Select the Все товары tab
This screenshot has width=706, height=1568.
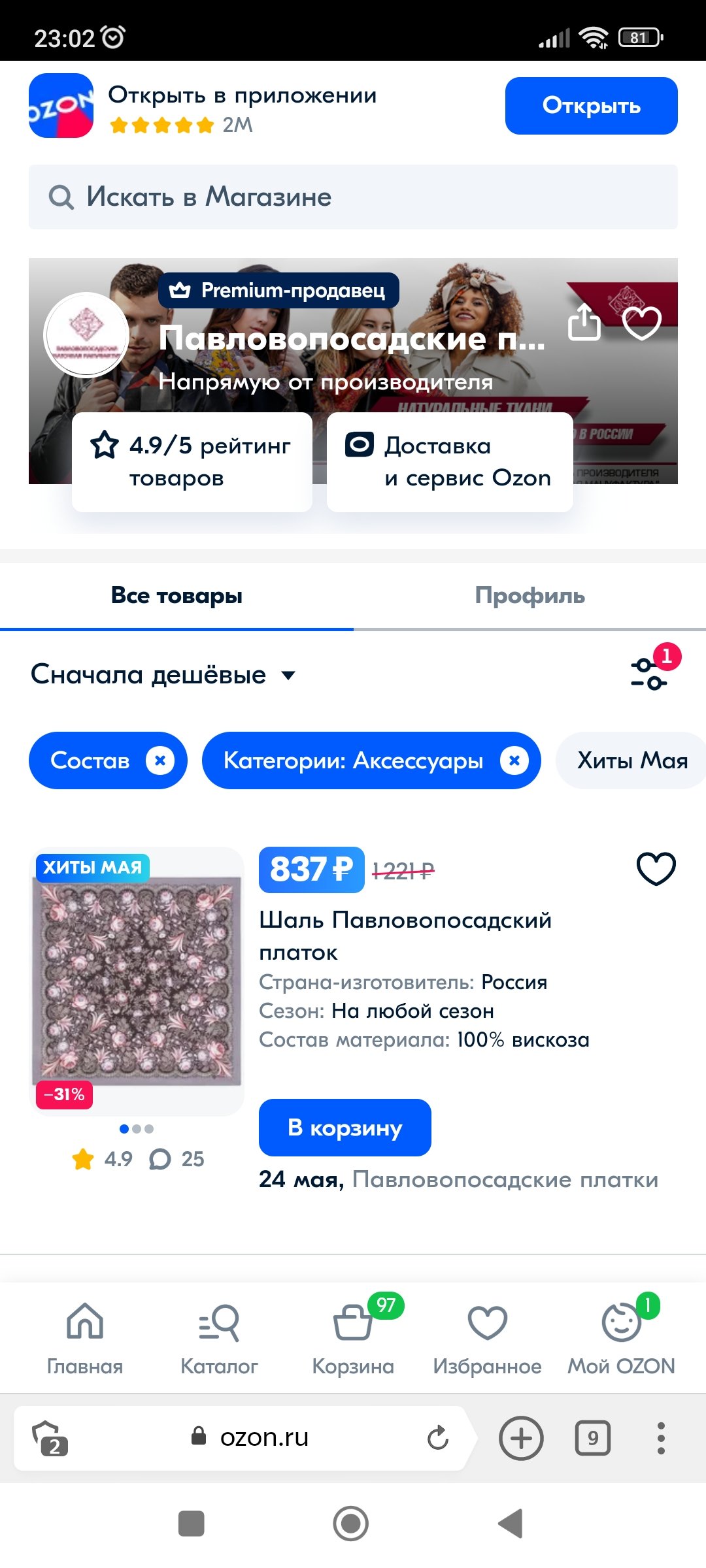[x=176, y=596]
